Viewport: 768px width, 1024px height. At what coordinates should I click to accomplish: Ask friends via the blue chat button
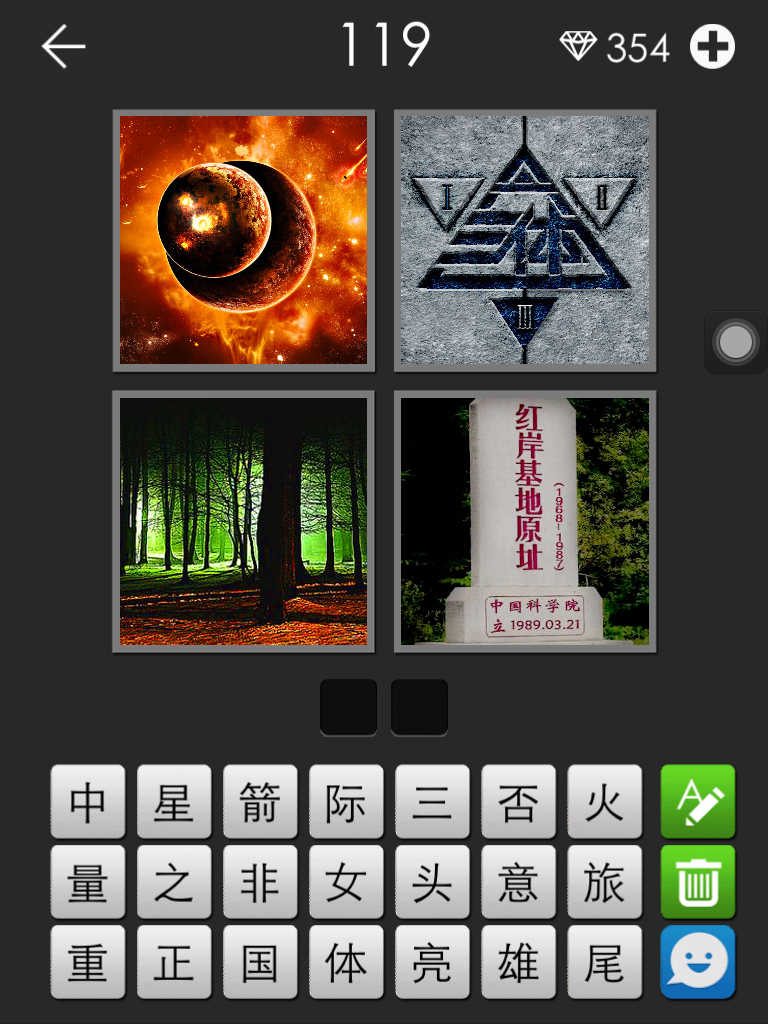pos(697,962)
